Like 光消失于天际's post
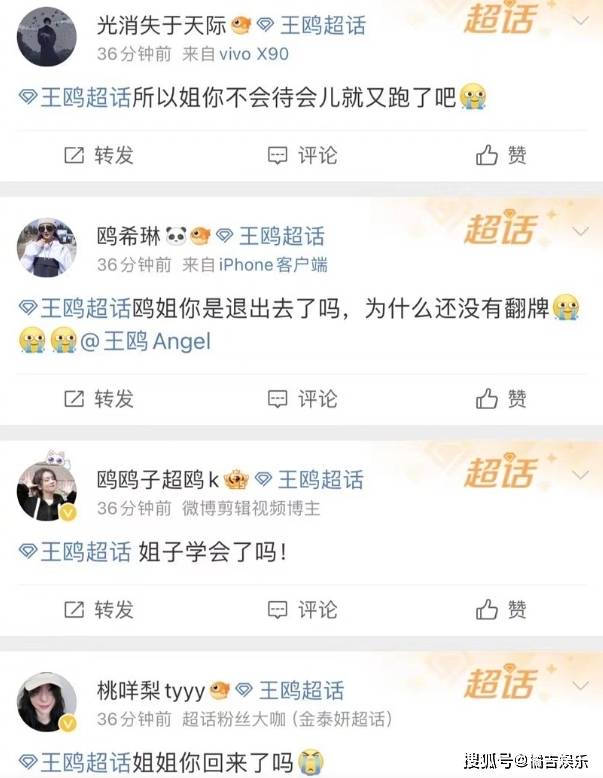Screen dimensions: 603x778 click(x=502, y=155)
